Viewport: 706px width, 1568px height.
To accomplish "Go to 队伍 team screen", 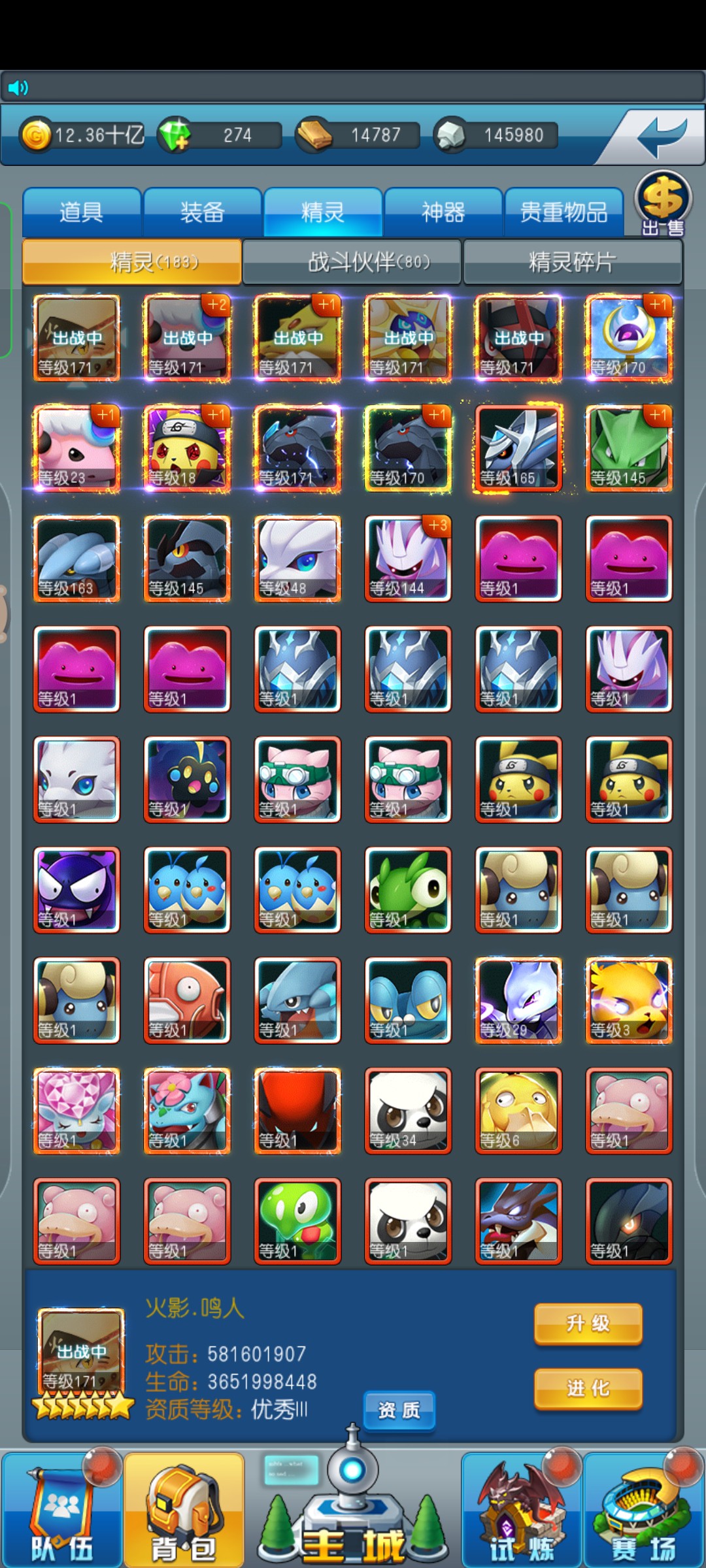I will click(x=62, y=1511).
